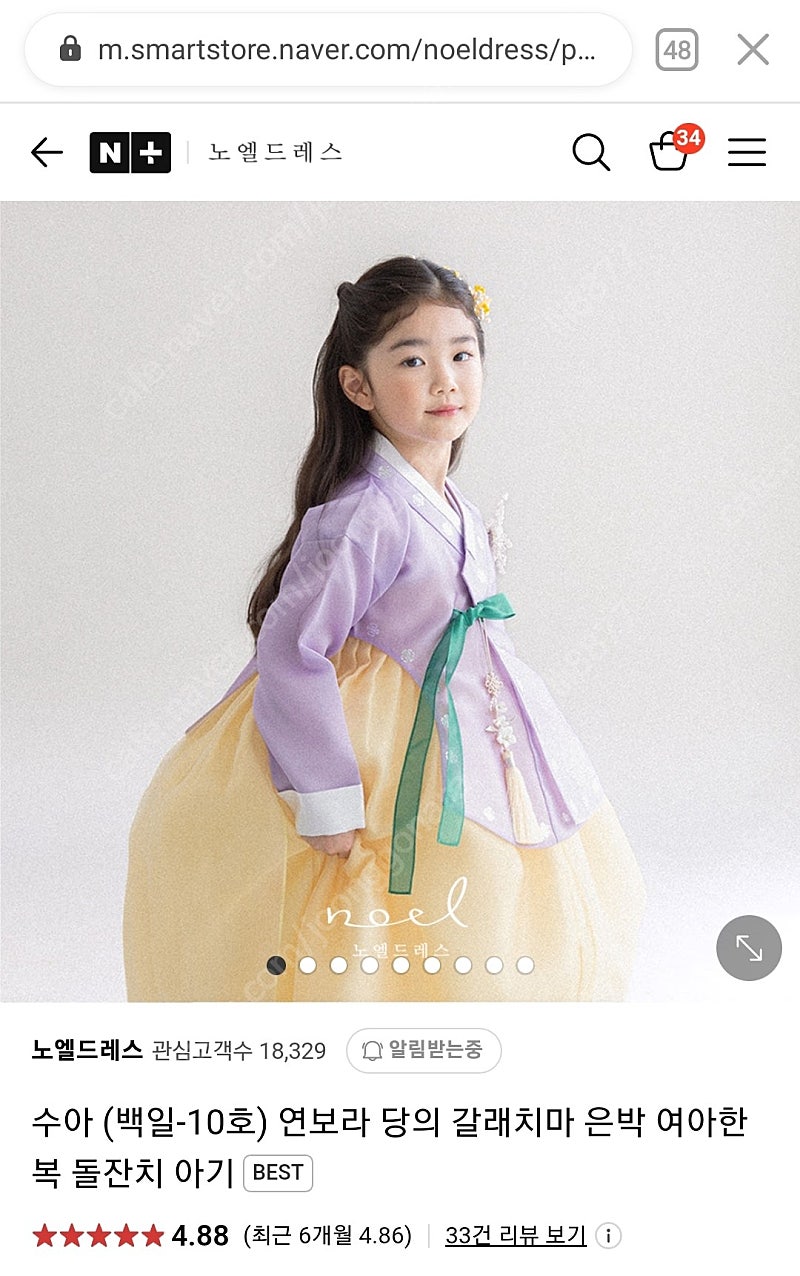The height and width of the screenshot is (1276, 800).
Task: Show rating info via the i icon
Action: (x=608, y=1235)
